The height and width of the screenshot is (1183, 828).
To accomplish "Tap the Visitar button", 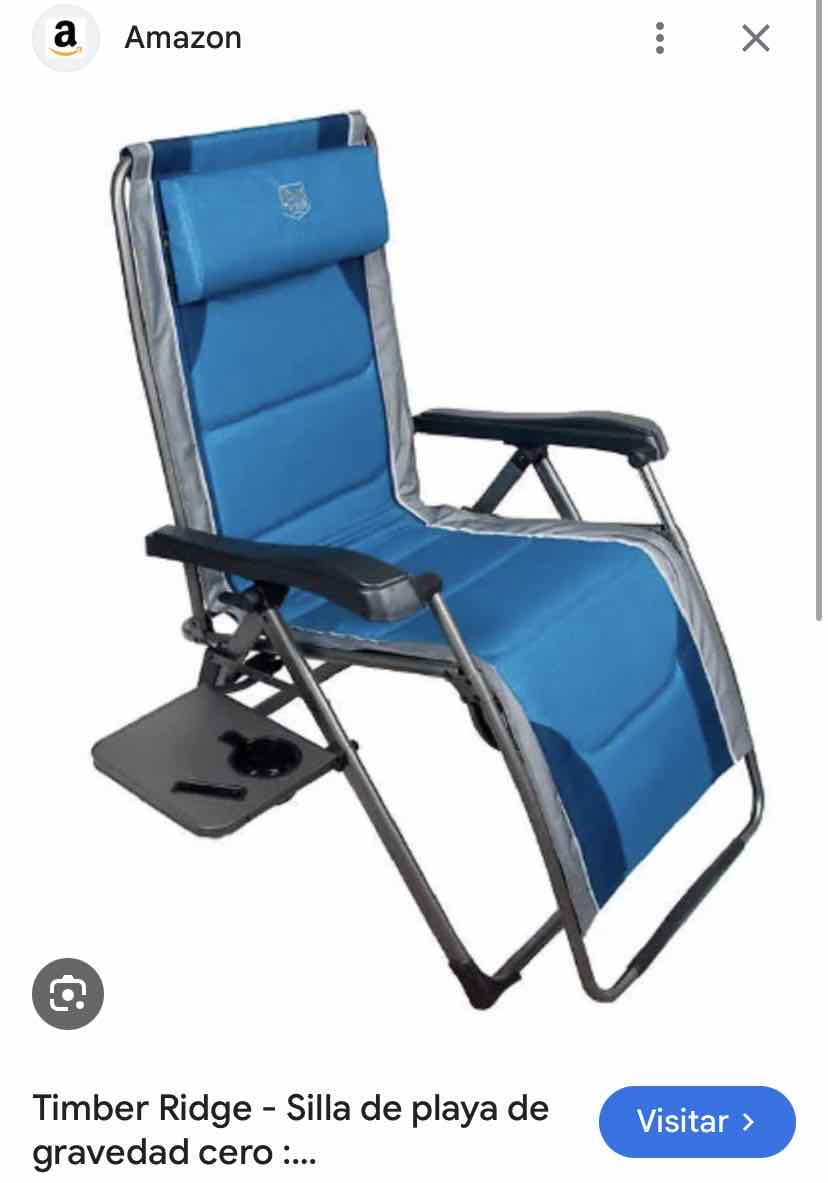I will (696, 1121).
